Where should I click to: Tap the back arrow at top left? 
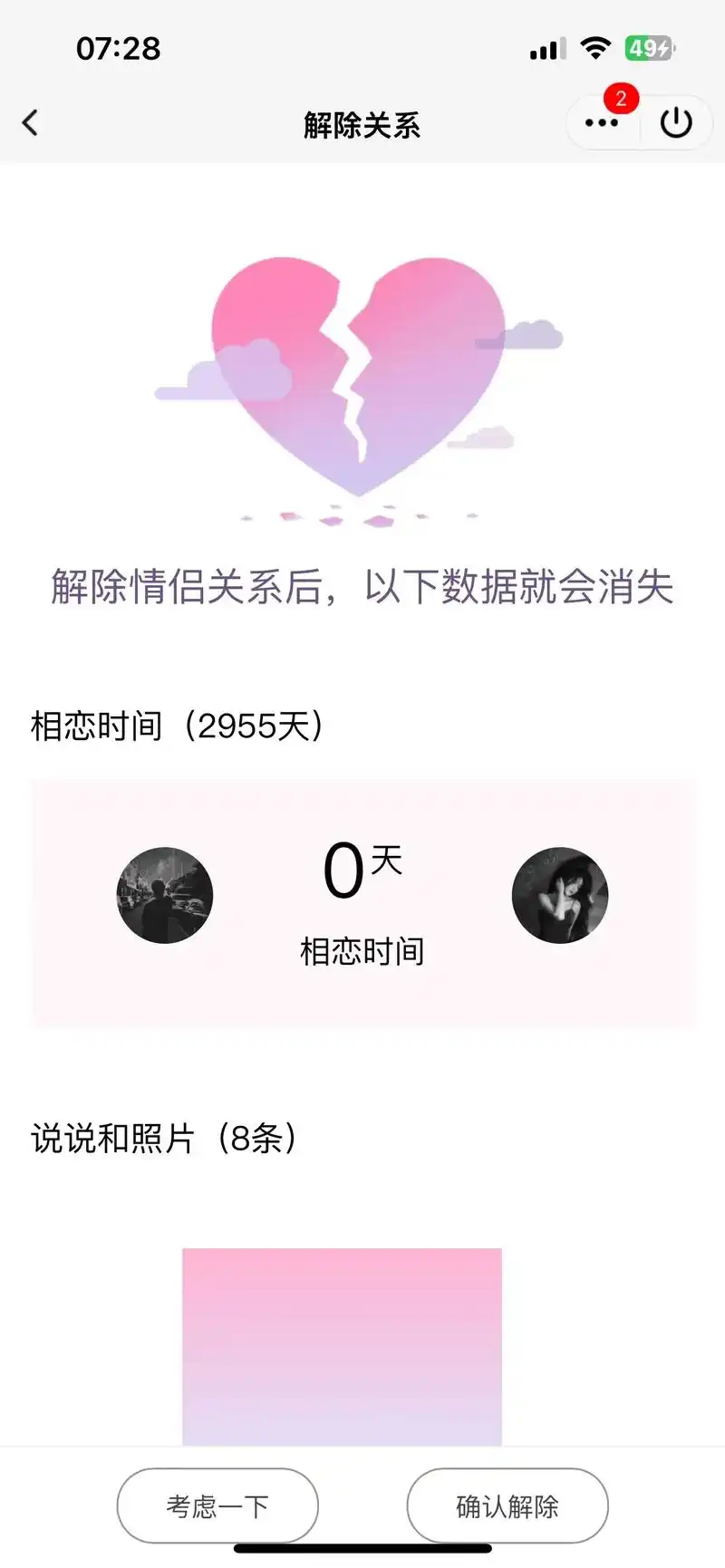tap(31, 122)
